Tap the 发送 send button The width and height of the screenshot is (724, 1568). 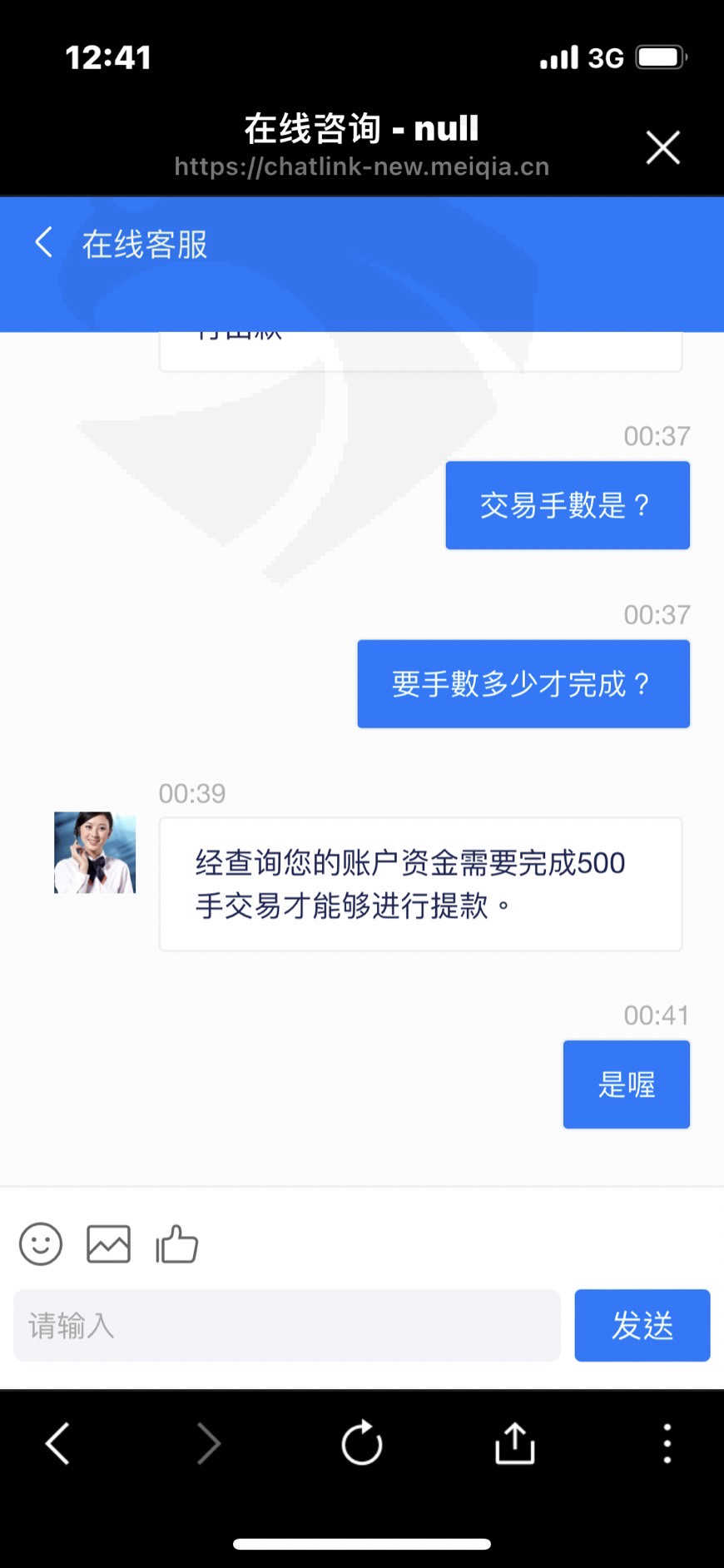point(642,1325)
